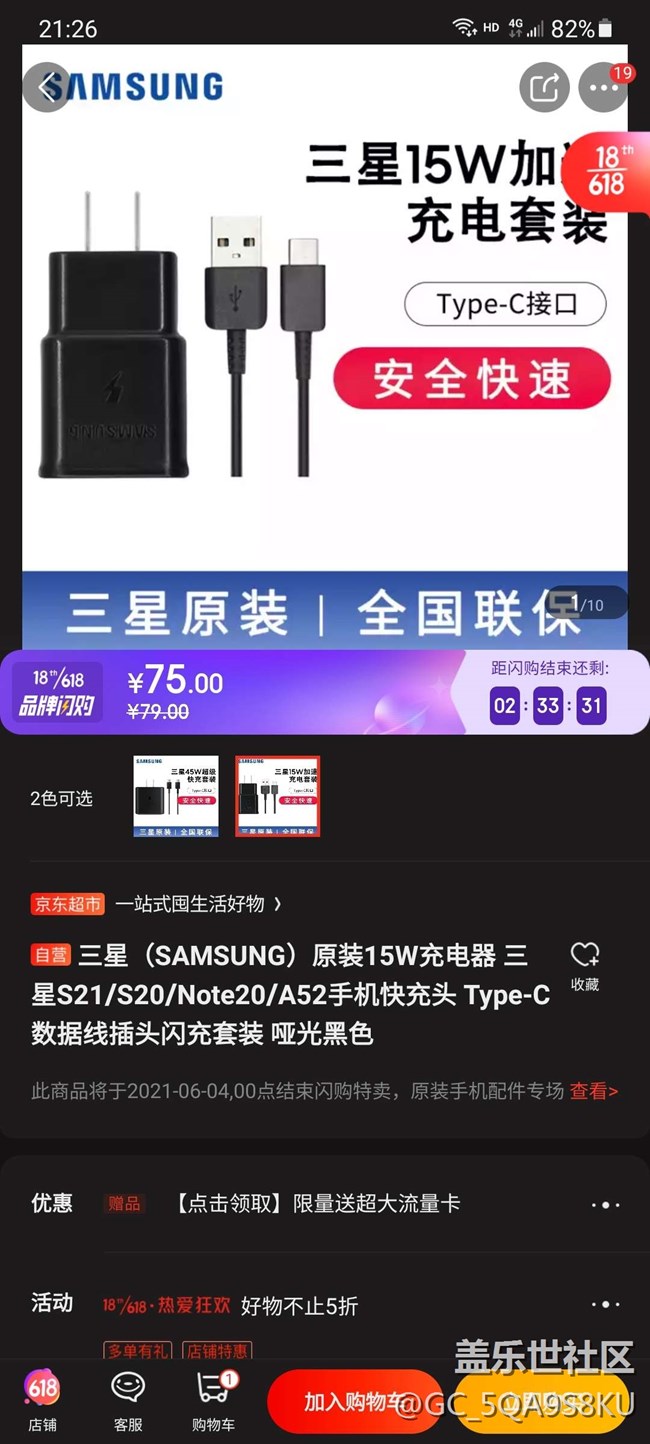650x1444 pixels.
Task: Expand the 优惠 gift offer row
Action: coord(605,1205)
